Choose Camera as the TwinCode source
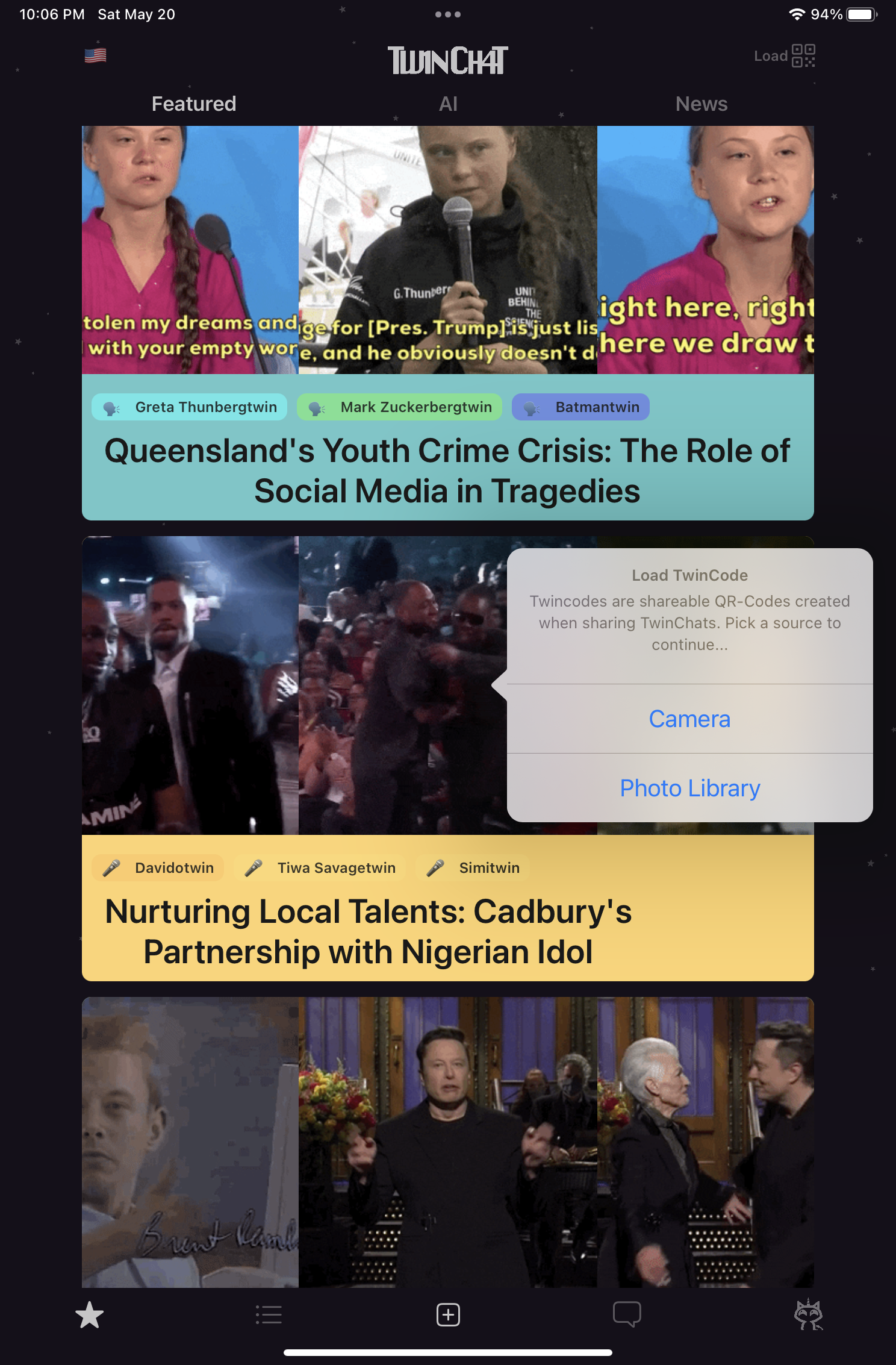Screen dimensions: 896x1365 [x=689, y=719]
